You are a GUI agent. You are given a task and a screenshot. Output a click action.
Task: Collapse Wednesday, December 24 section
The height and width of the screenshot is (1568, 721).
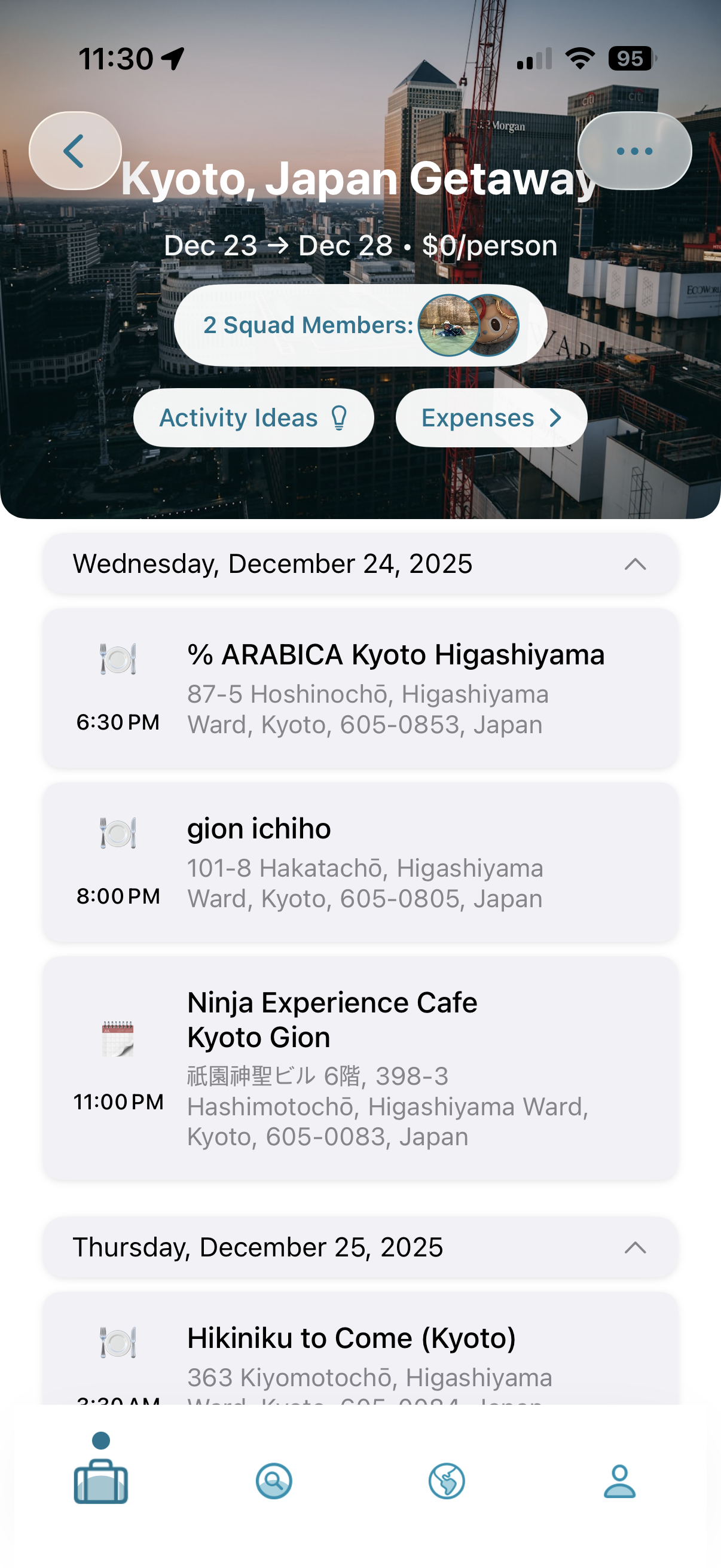click(634, 565)
